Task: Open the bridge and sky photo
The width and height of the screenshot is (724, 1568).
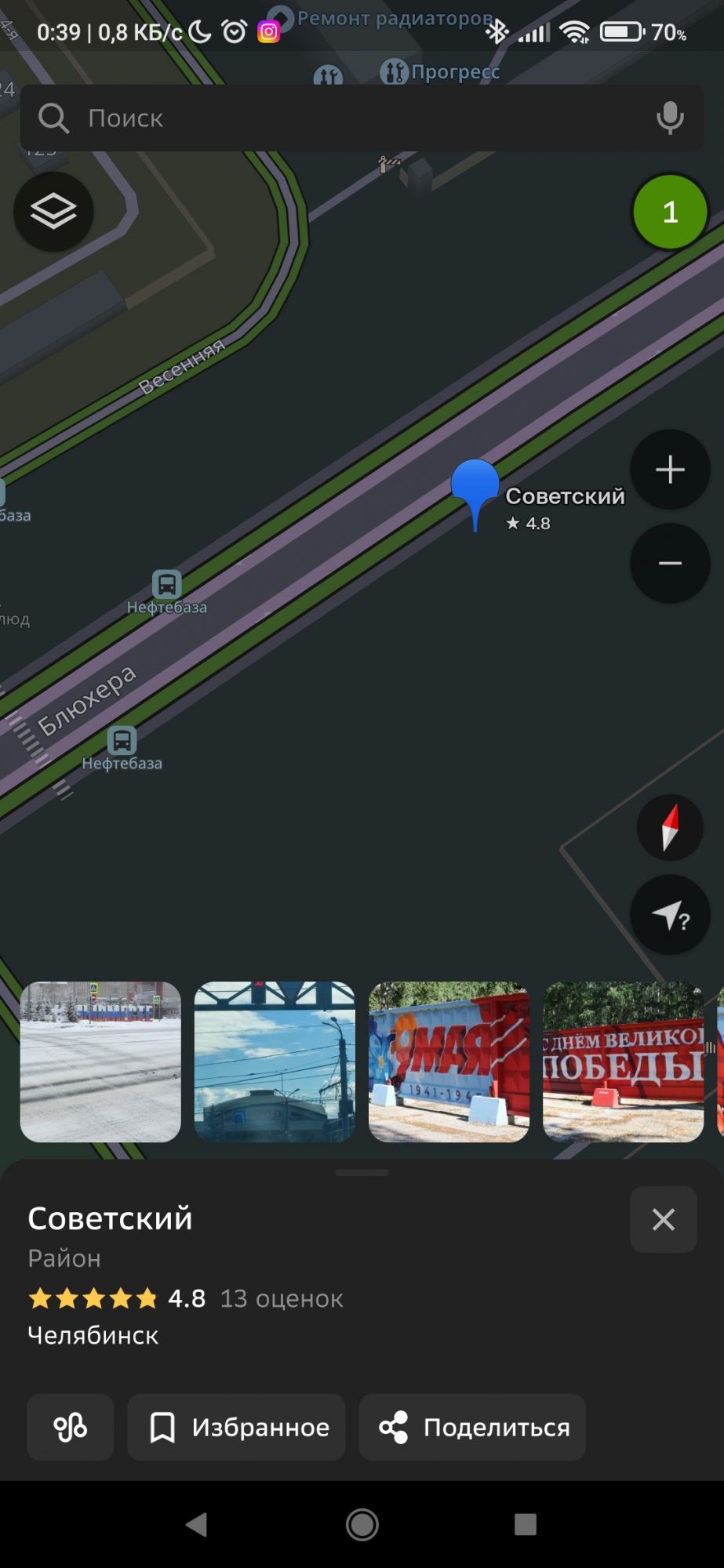Action: click(275, 1062)
